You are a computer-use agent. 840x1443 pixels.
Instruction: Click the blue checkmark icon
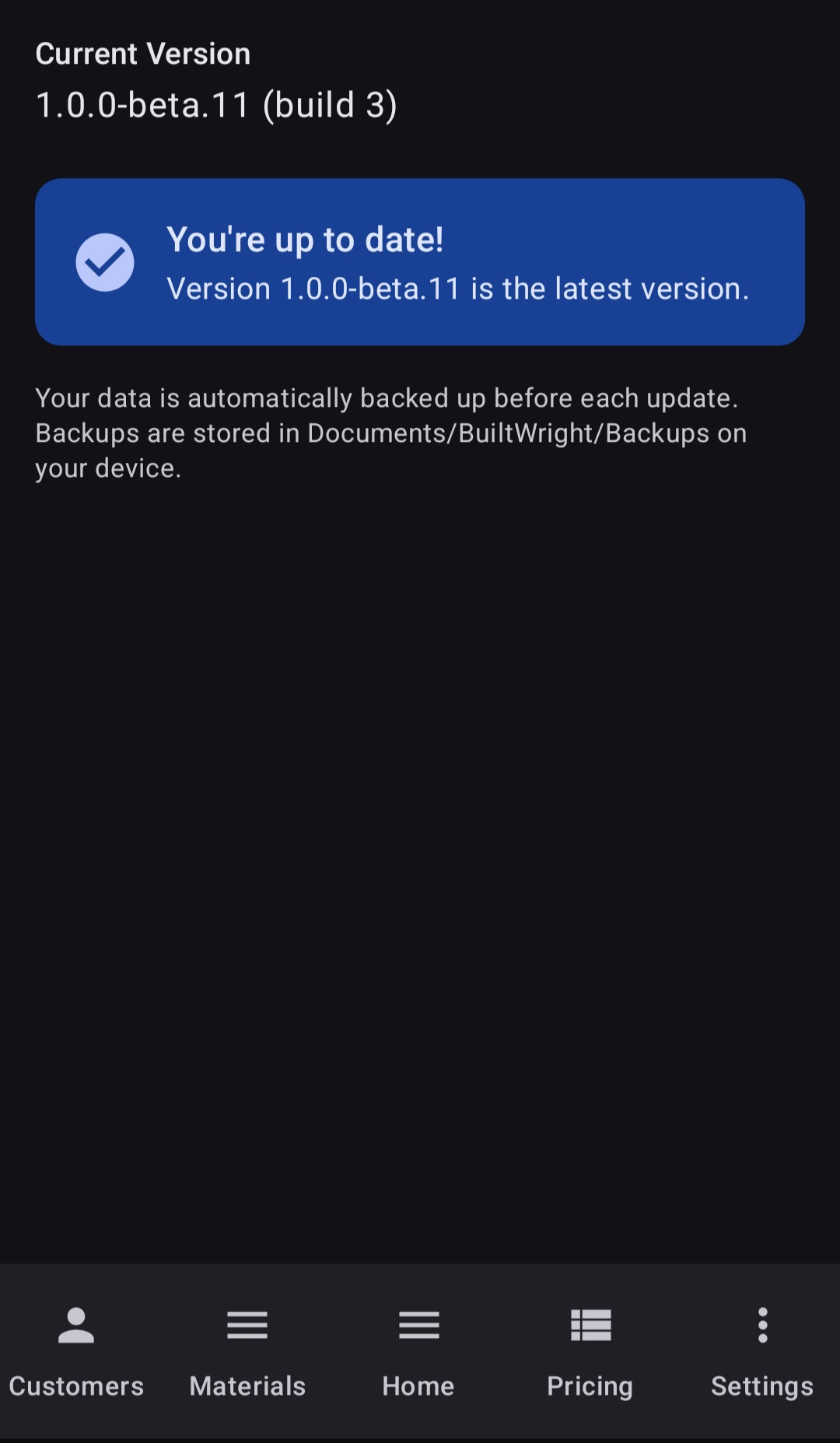pos(105,261)
